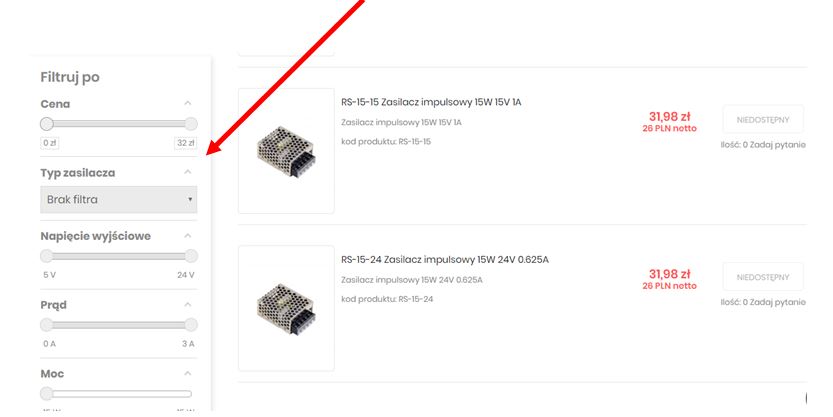
Task: Tap the Prąd slider track
Action: pyautogui.click(x=118, y=325)
